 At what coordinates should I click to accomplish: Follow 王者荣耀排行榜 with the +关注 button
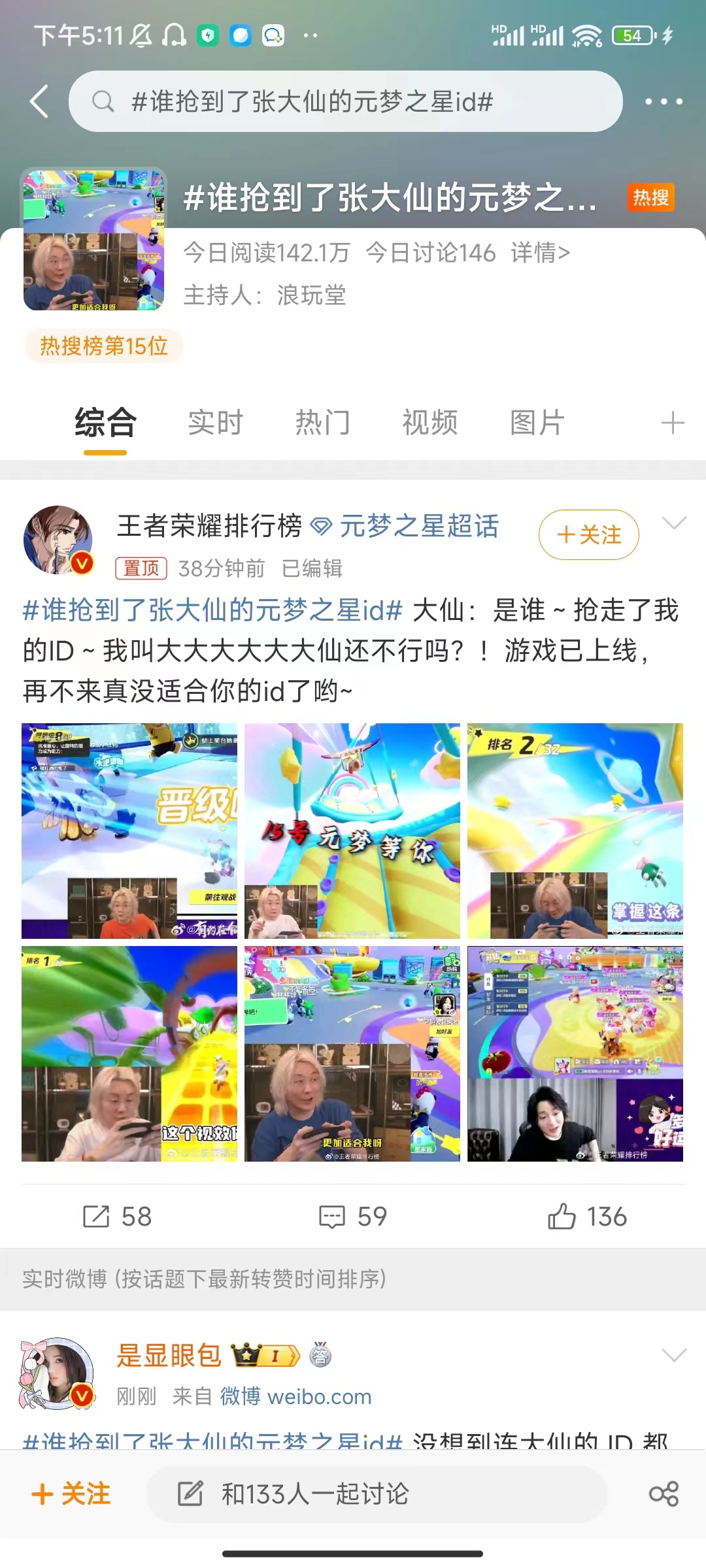pos(588,535)
